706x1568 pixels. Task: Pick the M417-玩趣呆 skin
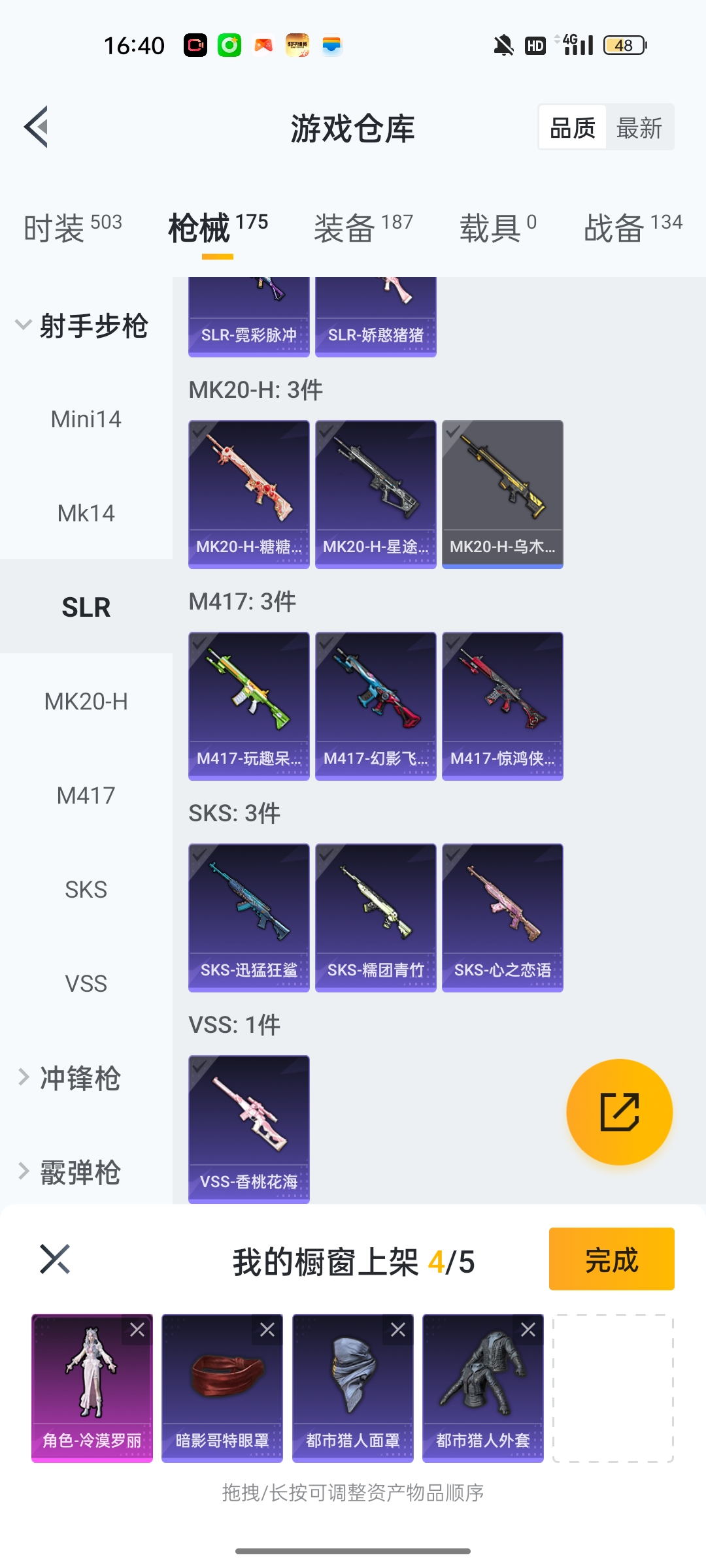(x=248, y=706)
